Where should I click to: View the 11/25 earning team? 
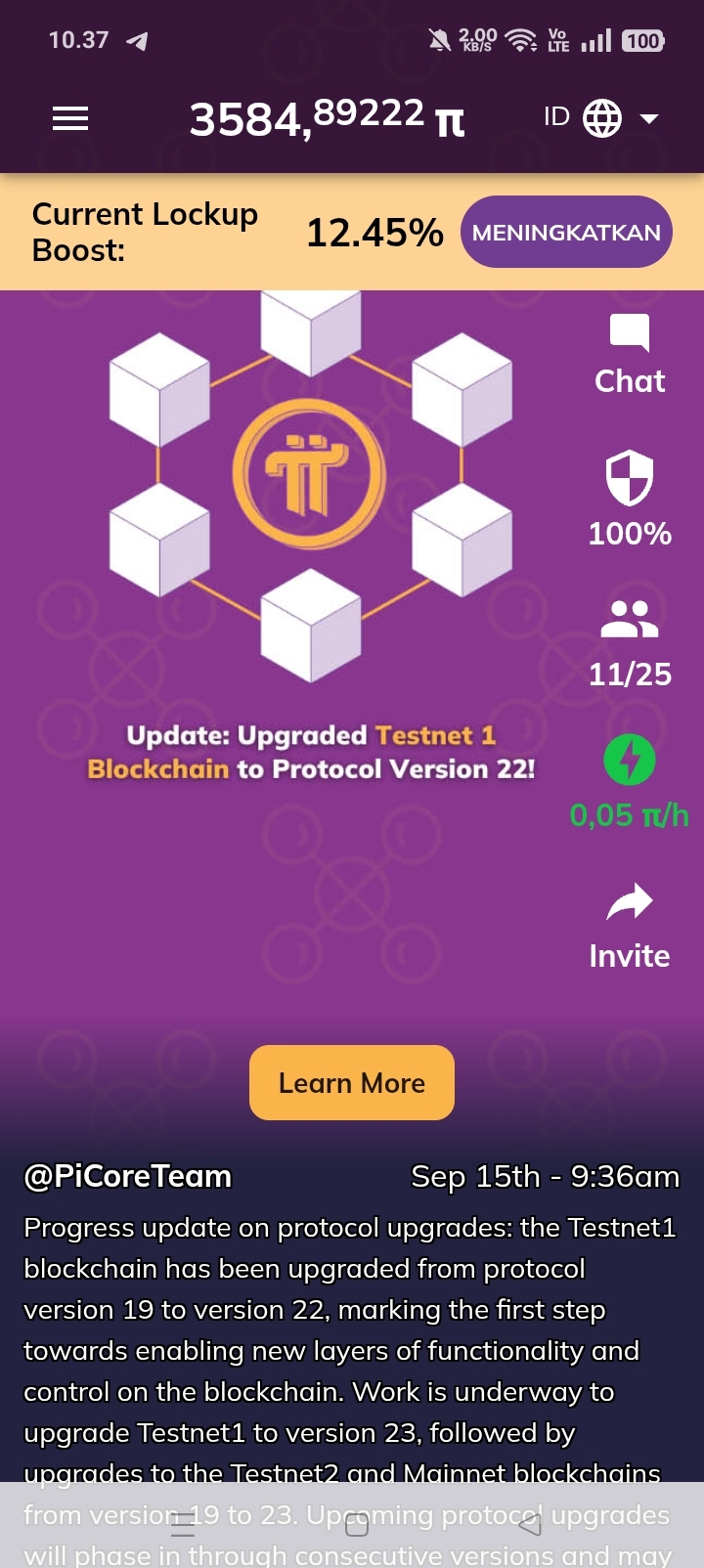point(630,641)
